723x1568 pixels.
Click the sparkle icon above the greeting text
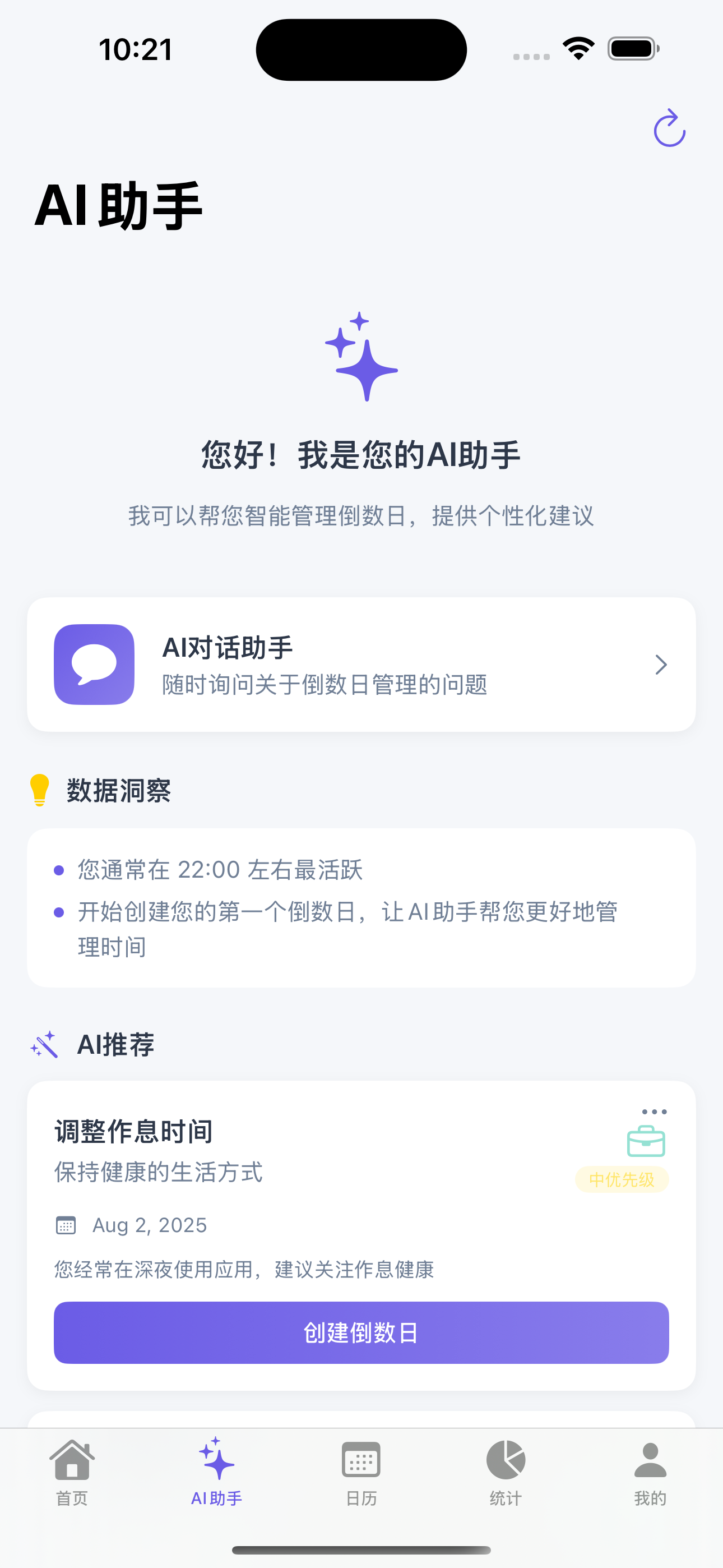pos(361,359)
